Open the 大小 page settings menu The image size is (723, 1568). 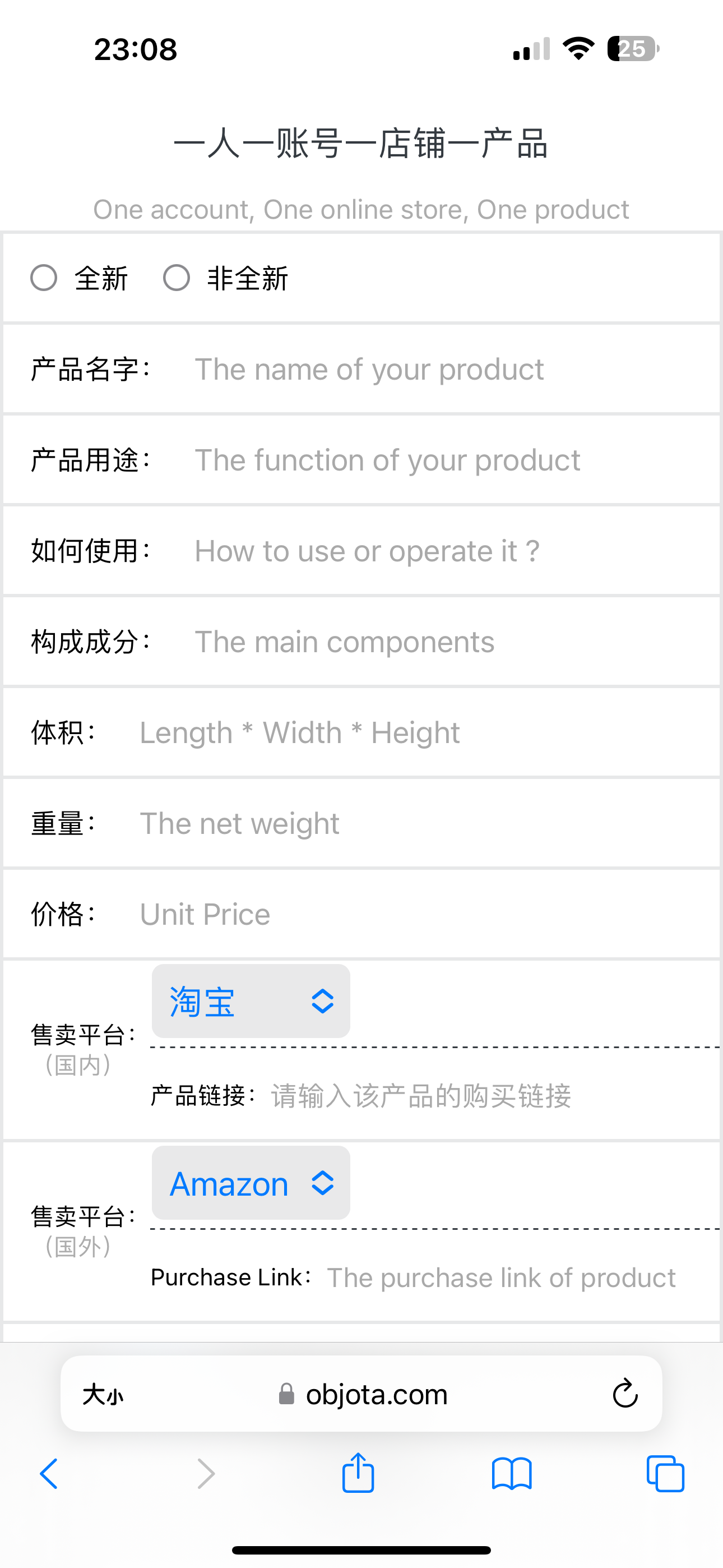tap(103, 1395)
